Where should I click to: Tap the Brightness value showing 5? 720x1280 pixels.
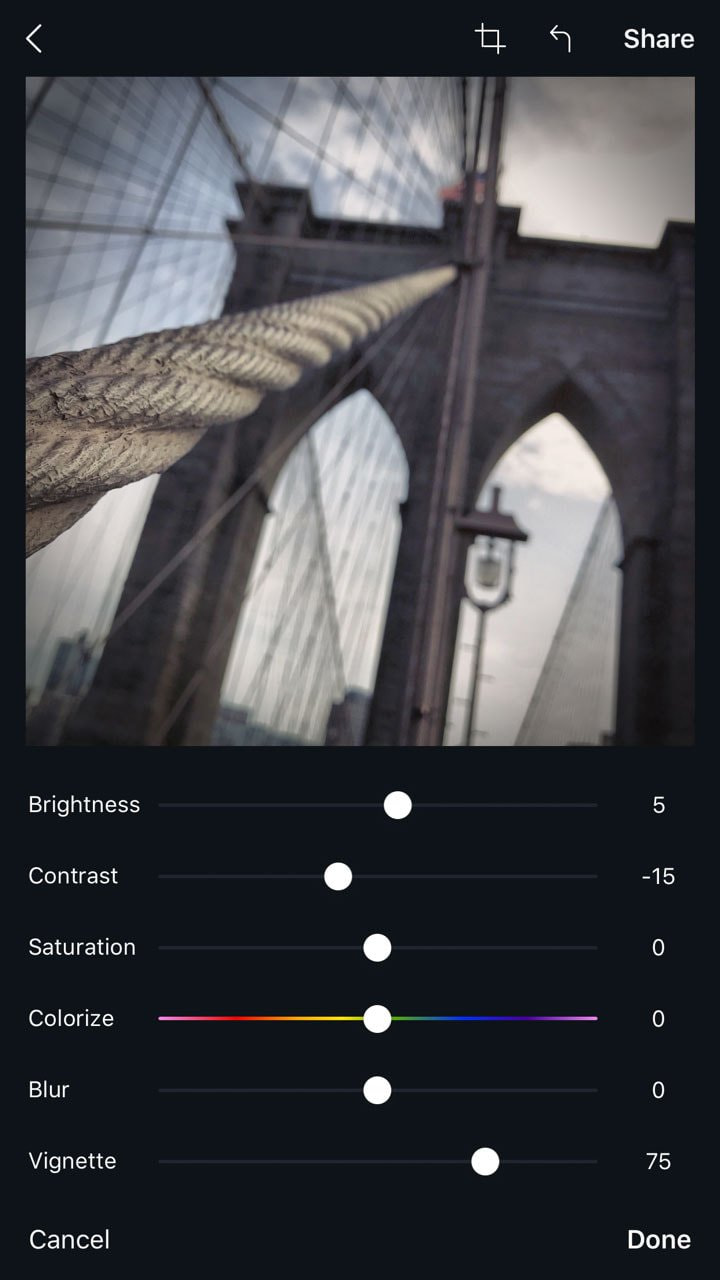point(658,804)
